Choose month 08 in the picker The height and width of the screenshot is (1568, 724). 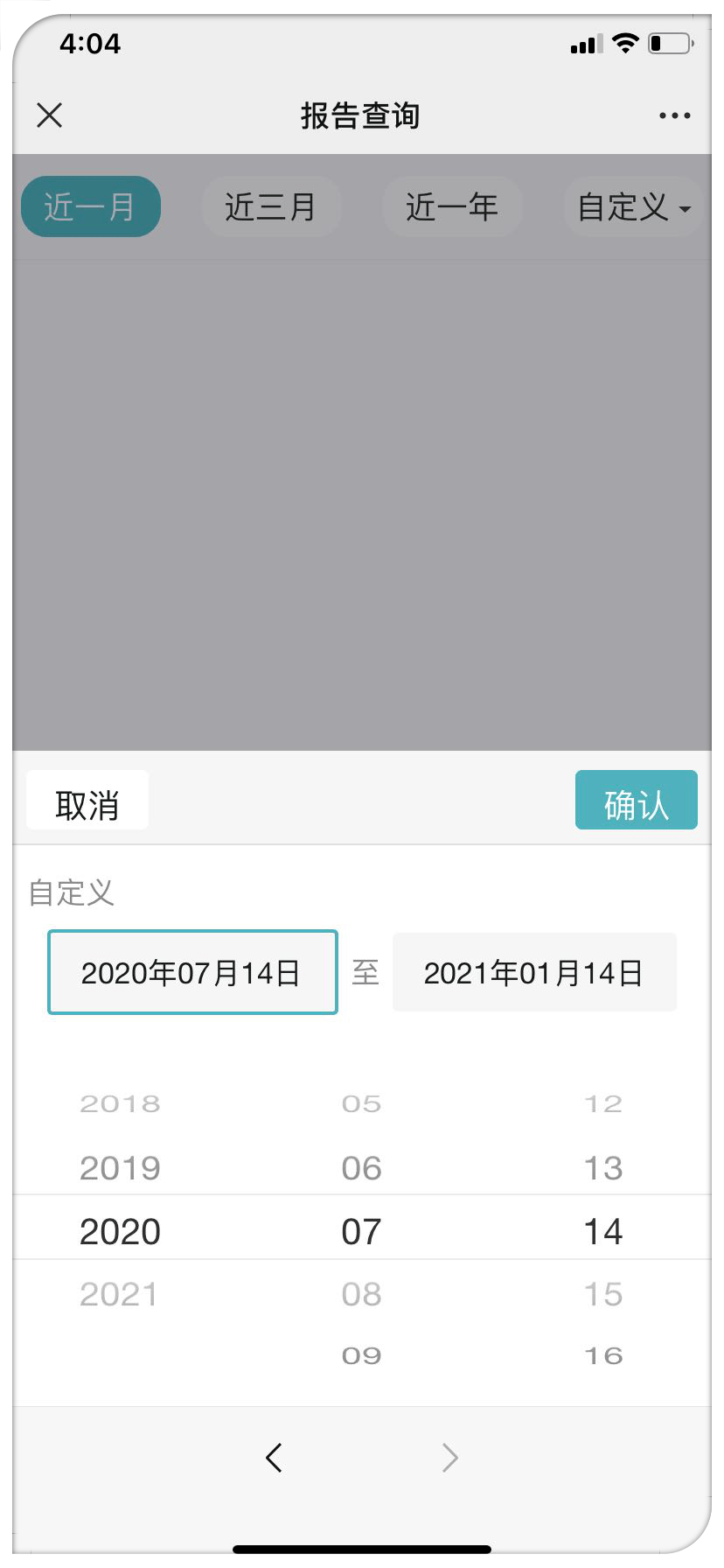(x=361, y=1293)
